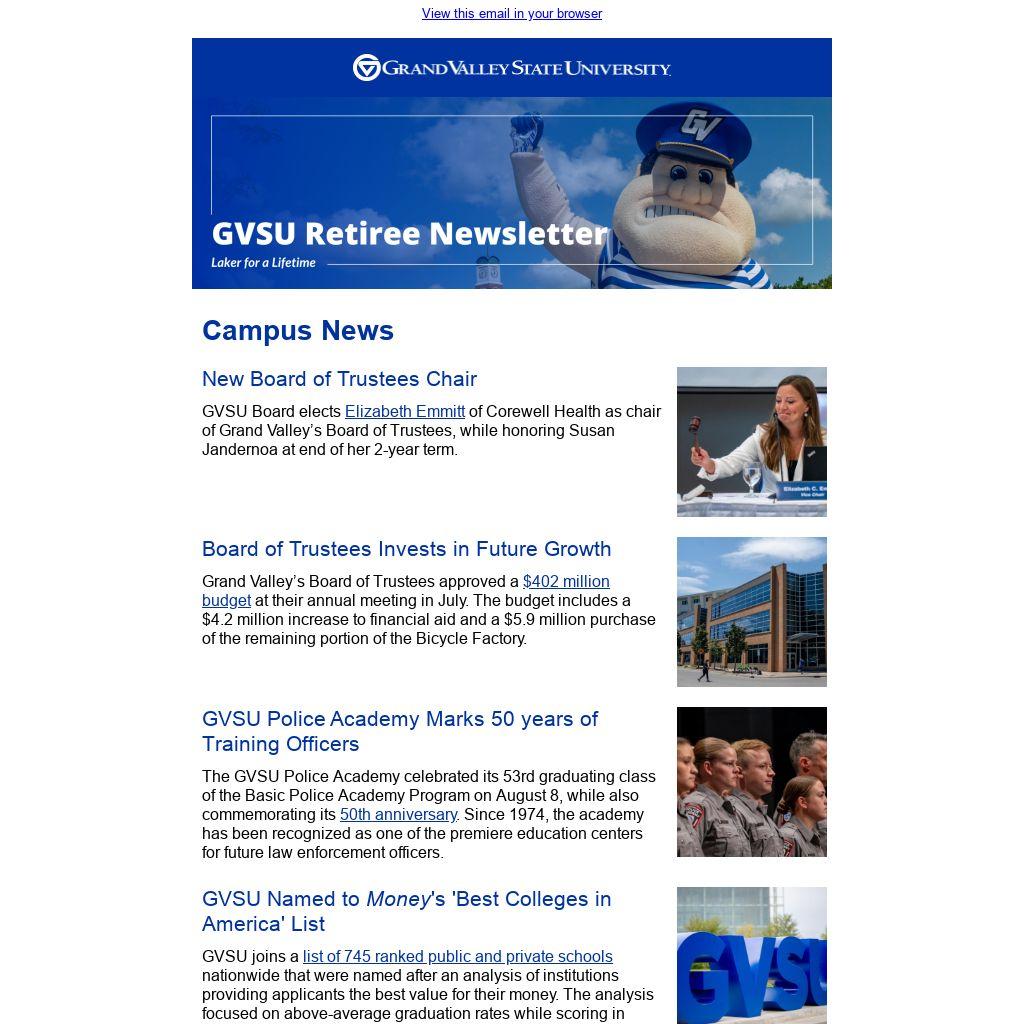Open 'View this email in your browser' link

click(x=511, y=14)
